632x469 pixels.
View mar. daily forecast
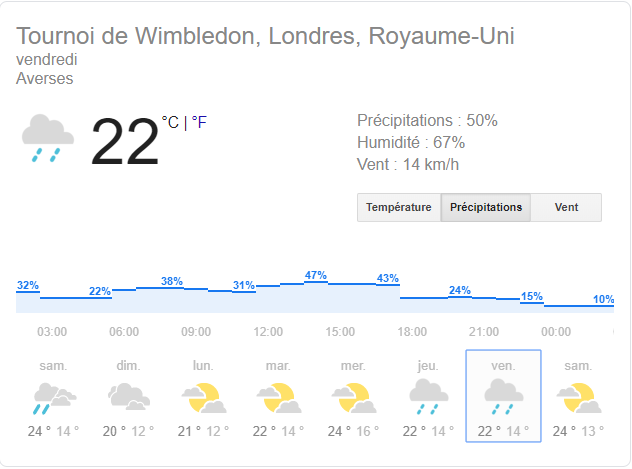coord(278,397)
